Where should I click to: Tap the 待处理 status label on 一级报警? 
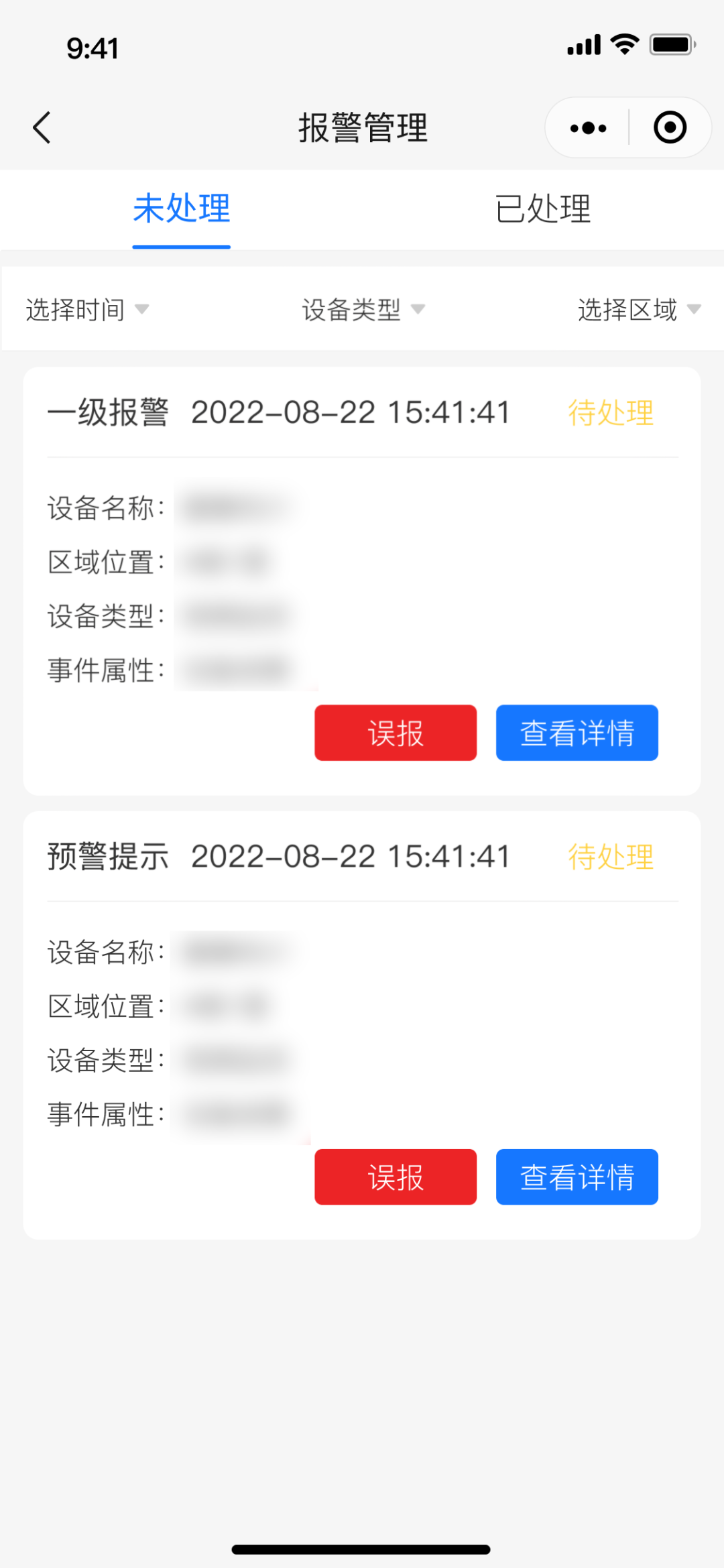(611, 414)
